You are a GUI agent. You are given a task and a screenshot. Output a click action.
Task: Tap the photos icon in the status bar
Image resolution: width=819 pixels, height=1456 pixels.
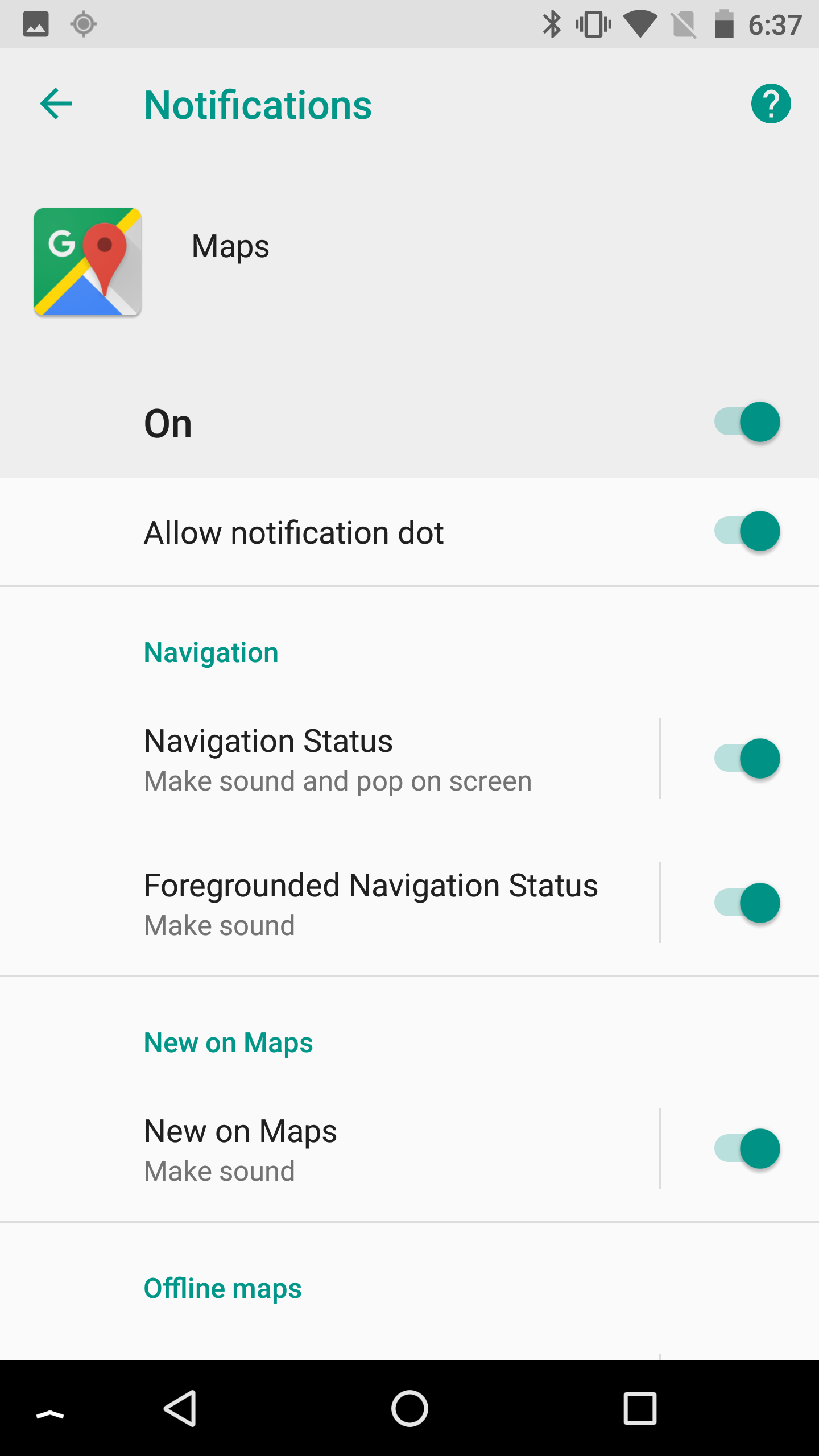tap(35, 23)
